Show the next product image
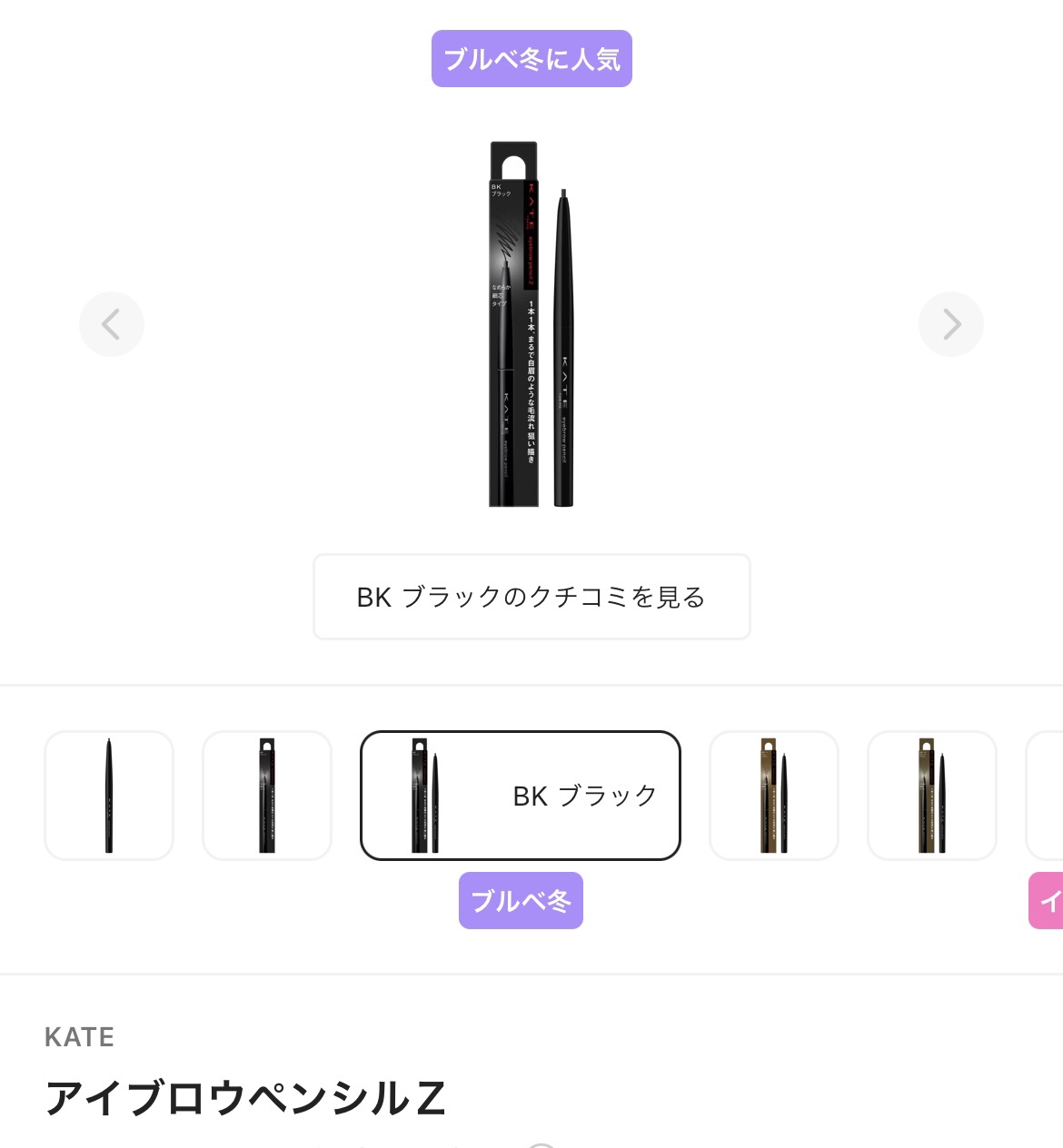The image size is (1063, 1148). (x=950, y=324)
